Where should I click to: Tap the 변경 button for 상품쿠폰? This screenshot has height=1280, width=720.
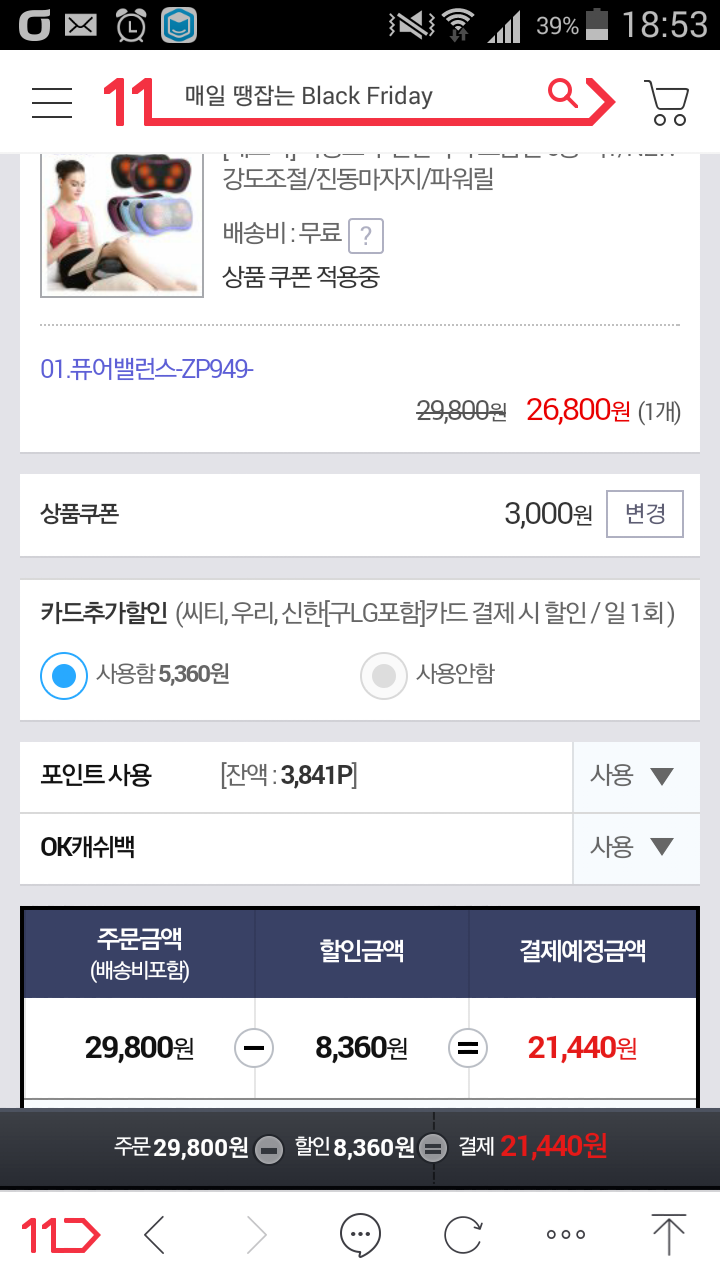click(645, 515)
